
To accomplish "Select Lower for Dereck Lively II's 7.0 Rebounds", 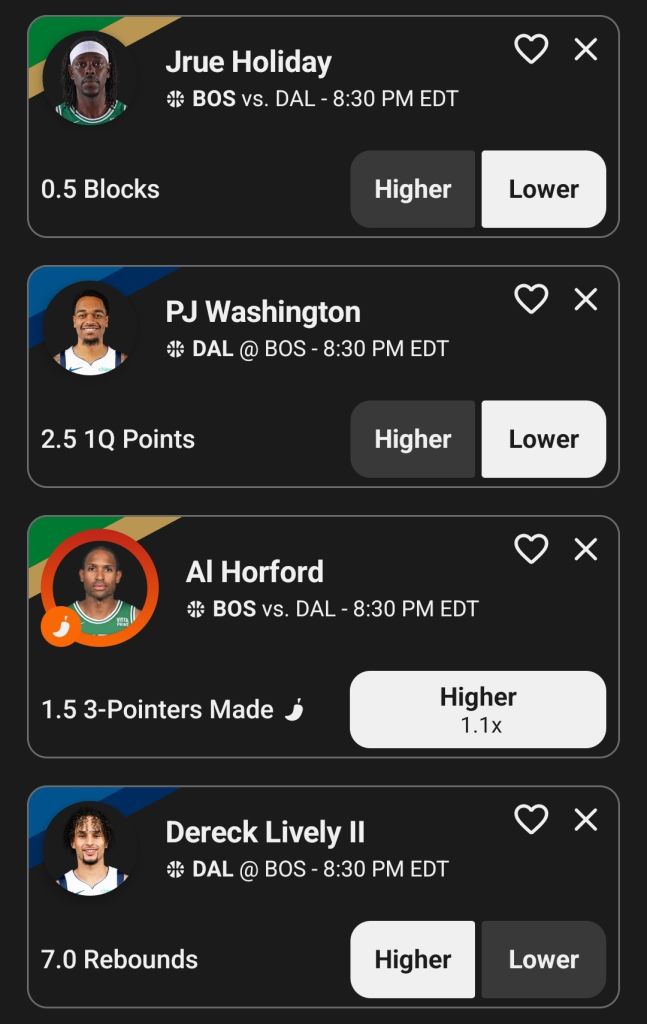I will pyautogui.click(x=543, y=959).
